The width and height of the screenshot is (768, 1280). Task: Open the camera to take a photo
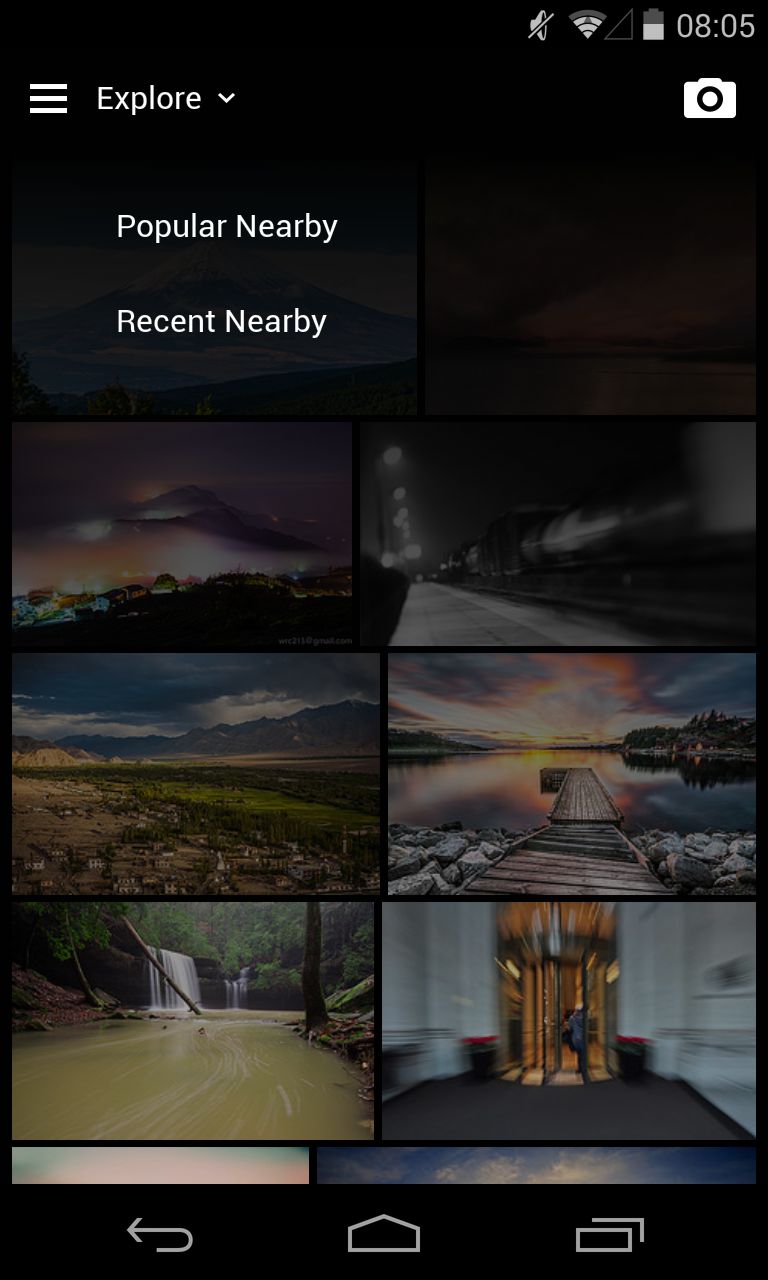(709, 98)
